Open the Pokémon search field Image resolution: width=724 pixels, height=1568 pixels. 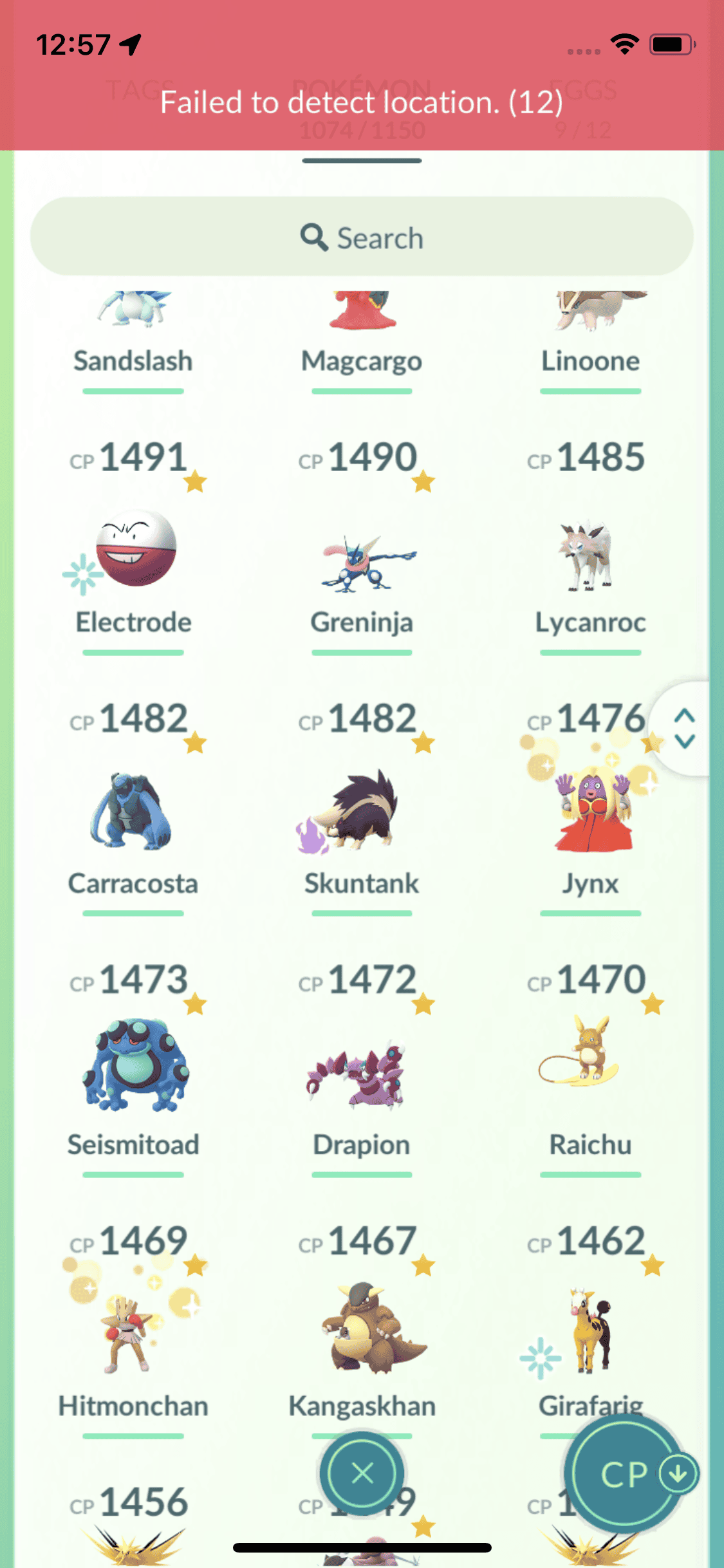[362, 238]
